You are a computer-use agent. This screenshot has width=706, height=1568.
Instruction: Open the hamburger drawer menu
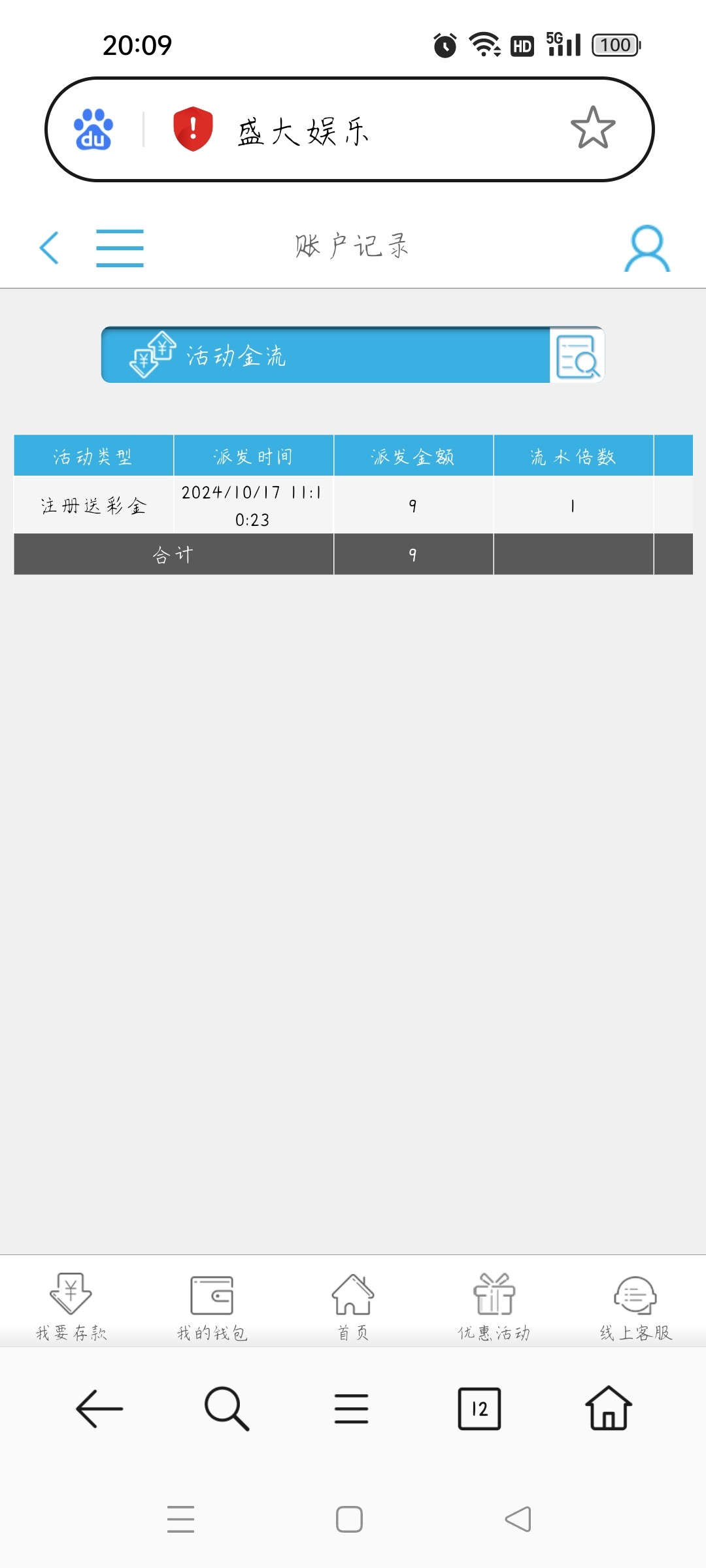pyautogui.click(x=120, y=248)
